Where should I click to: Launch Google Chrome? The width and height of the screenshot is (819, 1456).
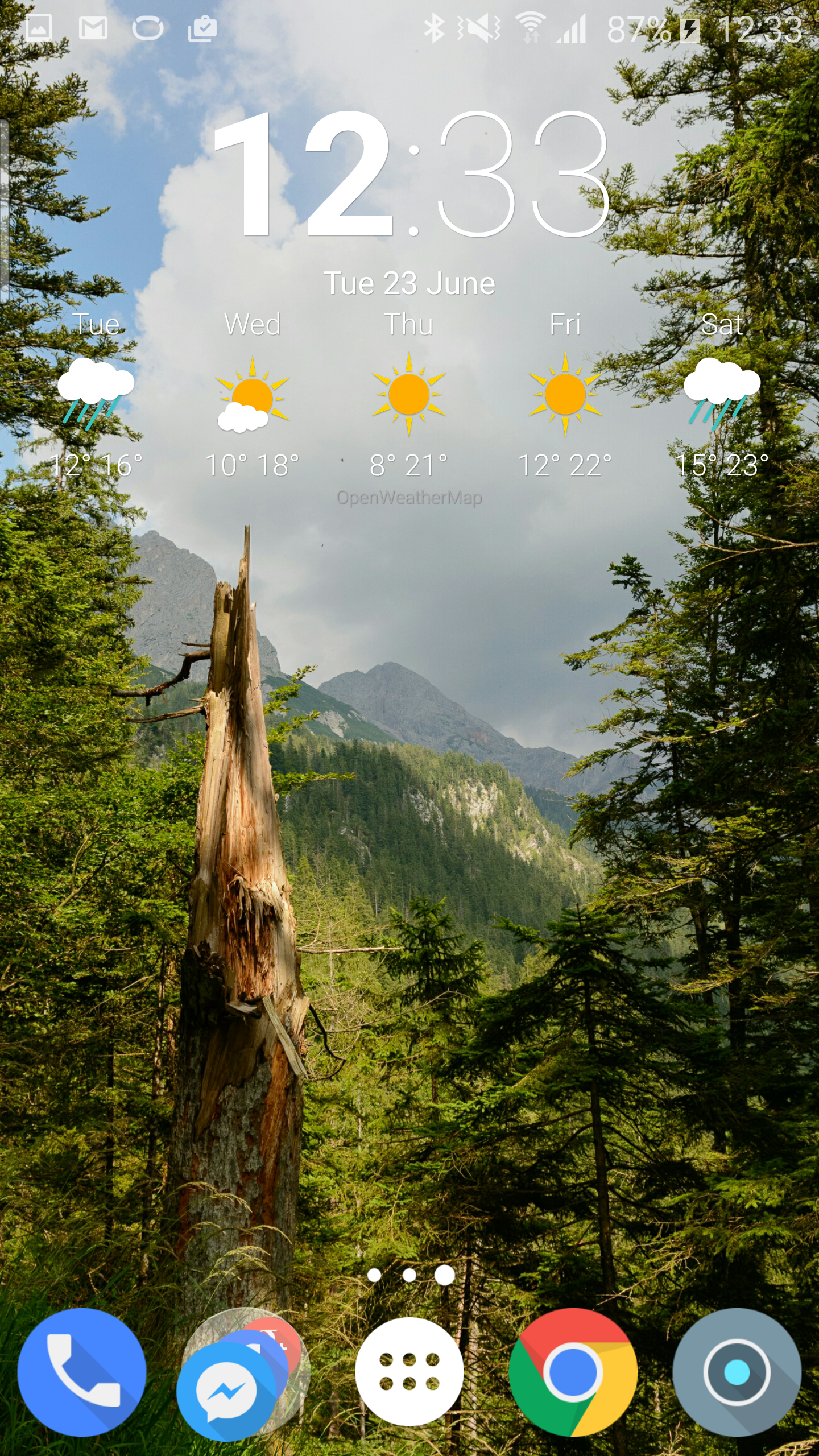tap(573, 1372)
